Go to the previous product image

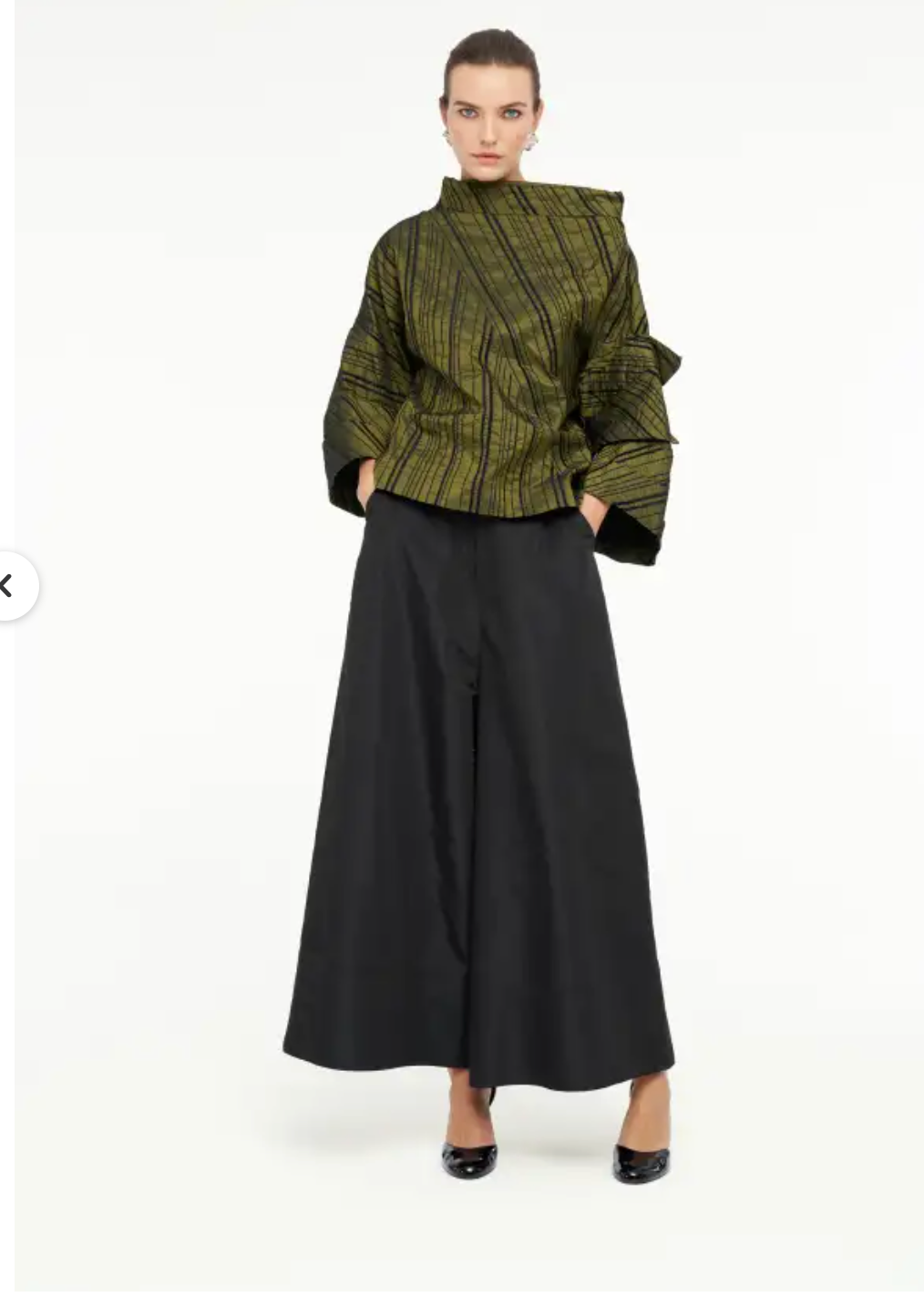[9, 585]
